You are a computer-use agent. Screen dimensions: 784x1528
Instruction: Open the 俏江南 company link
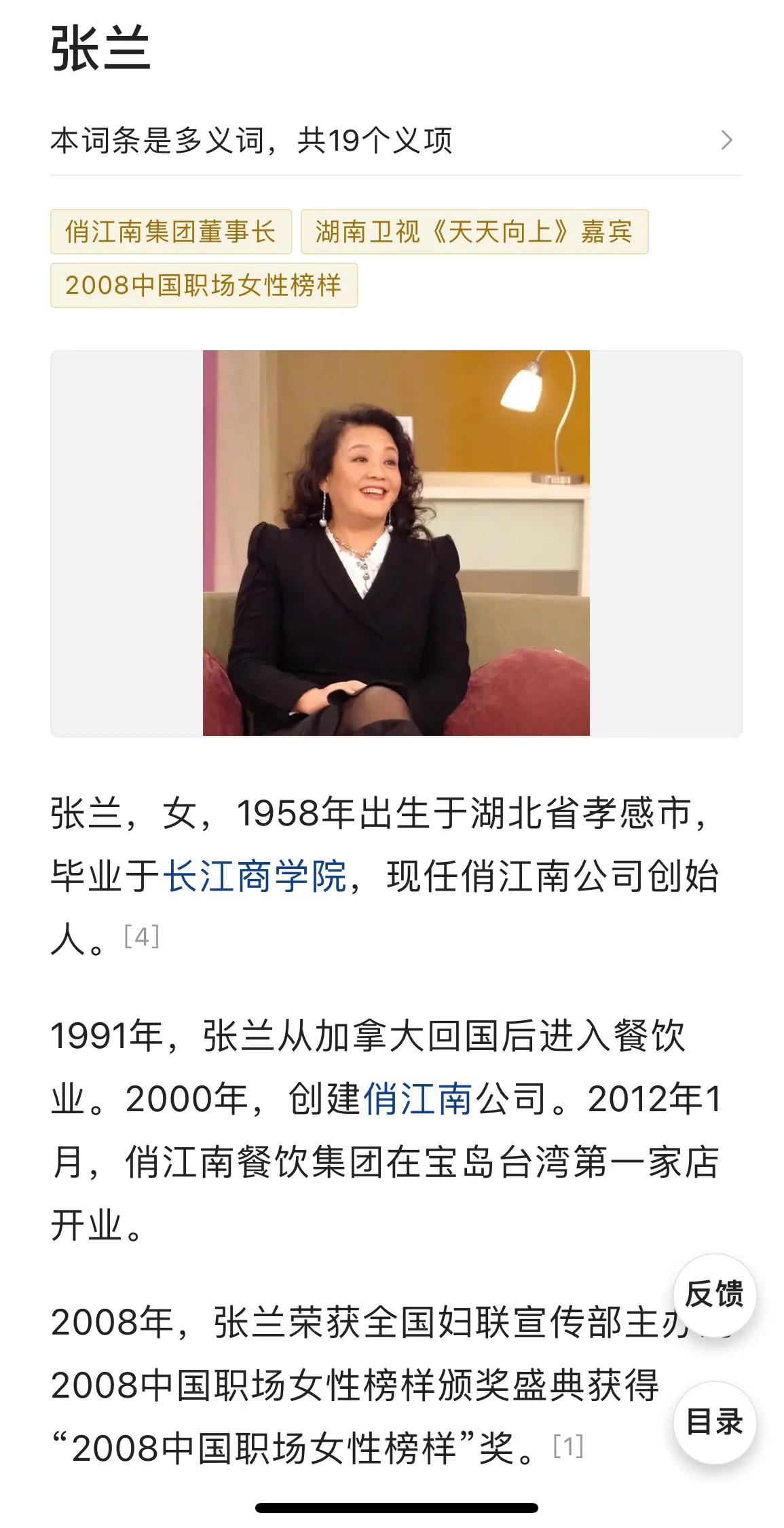tap(417, 1099)
